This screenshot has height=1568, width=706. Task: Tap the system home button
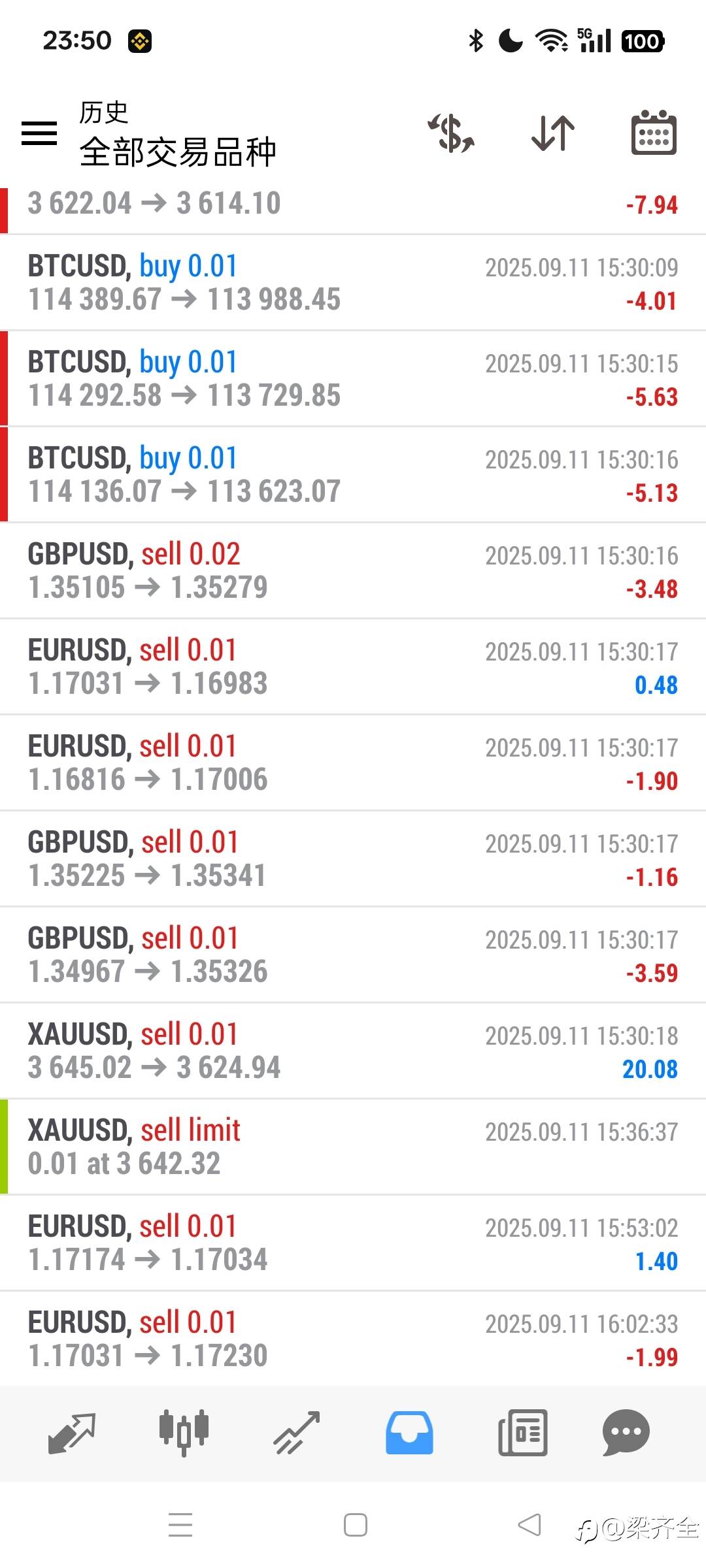(355, 1525)
